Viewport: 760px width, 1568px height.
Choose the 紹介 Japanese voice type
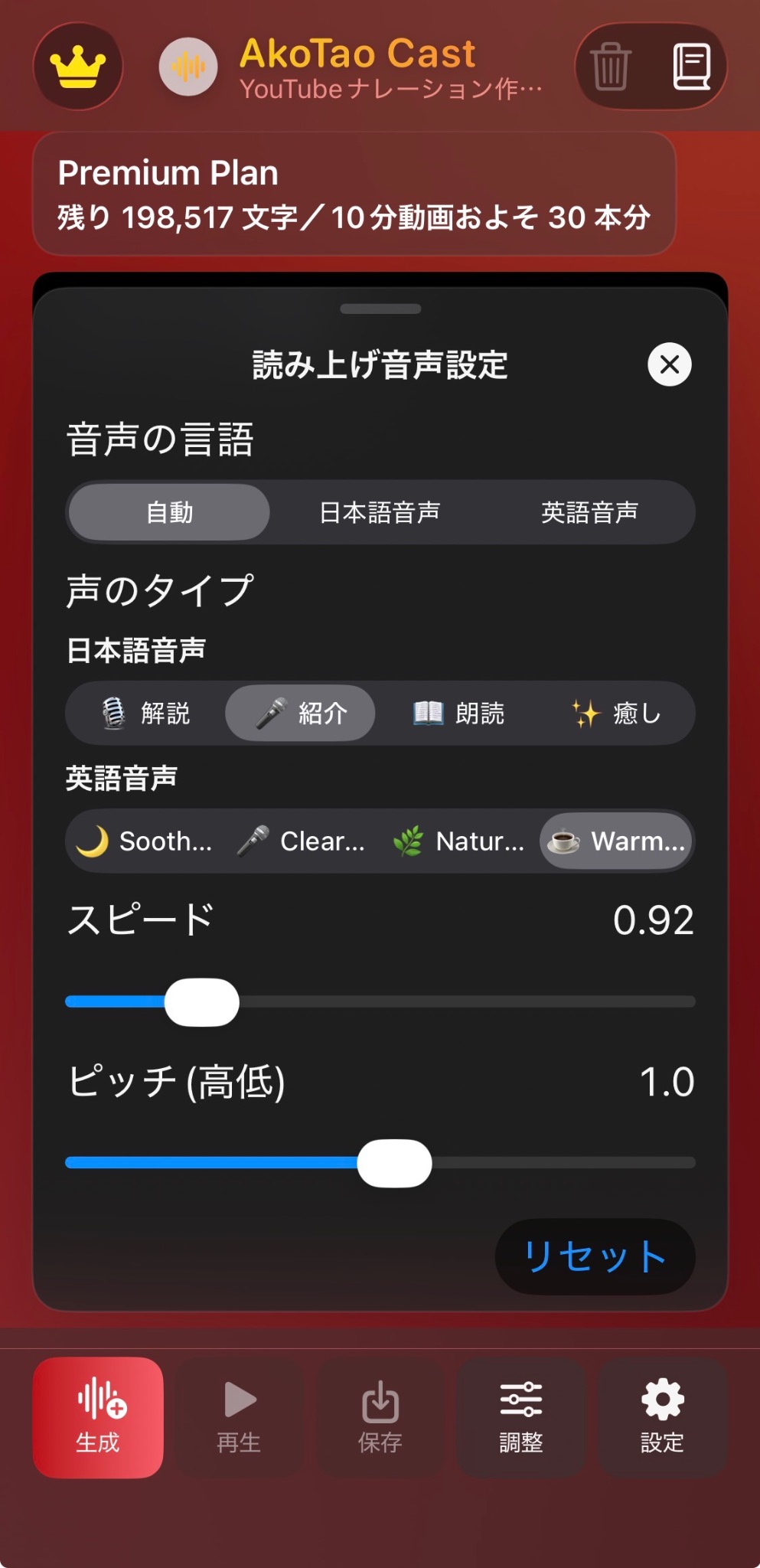pos(300,714)
